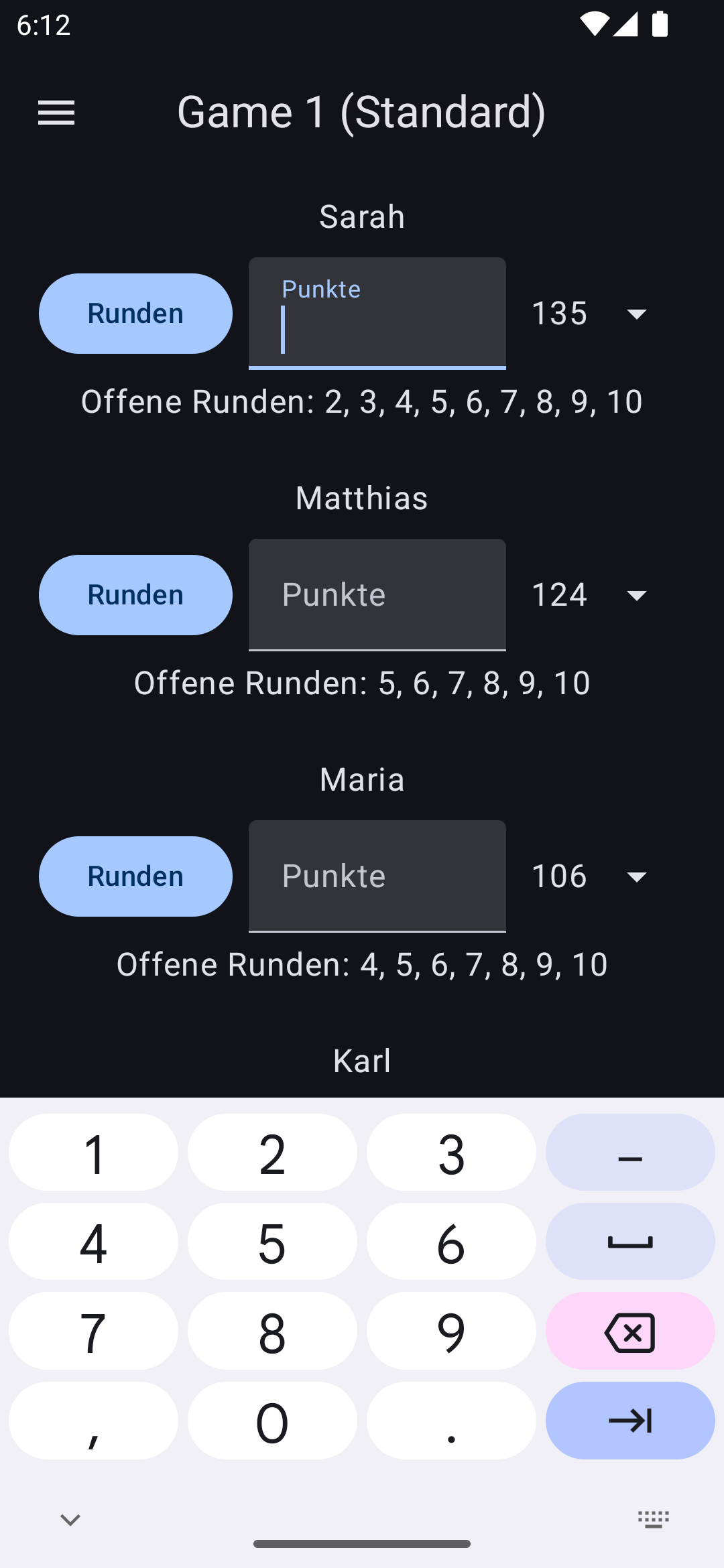Screen dimensions: 724x1568
Task: Open Maria's Runden button
Action: coord(135,876)
